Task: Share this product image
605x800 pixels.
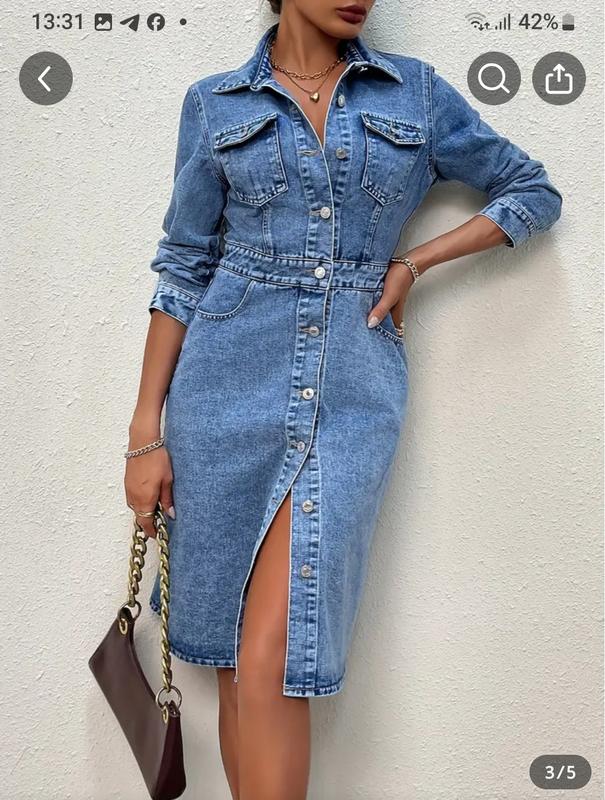Action: pyautogui.click(x=558, y=78)
